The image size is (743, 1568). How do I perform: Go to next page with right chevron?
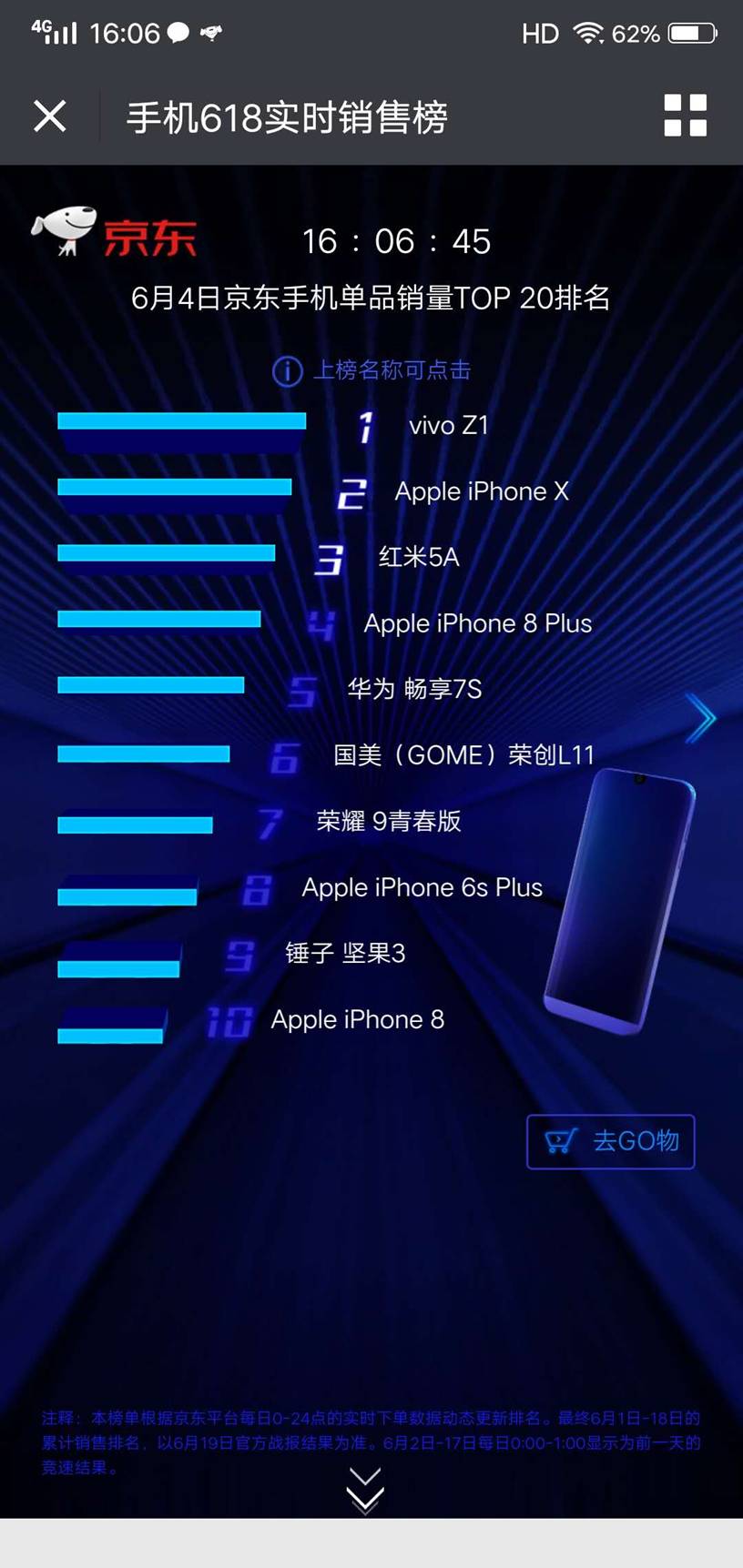pos(700,718)
